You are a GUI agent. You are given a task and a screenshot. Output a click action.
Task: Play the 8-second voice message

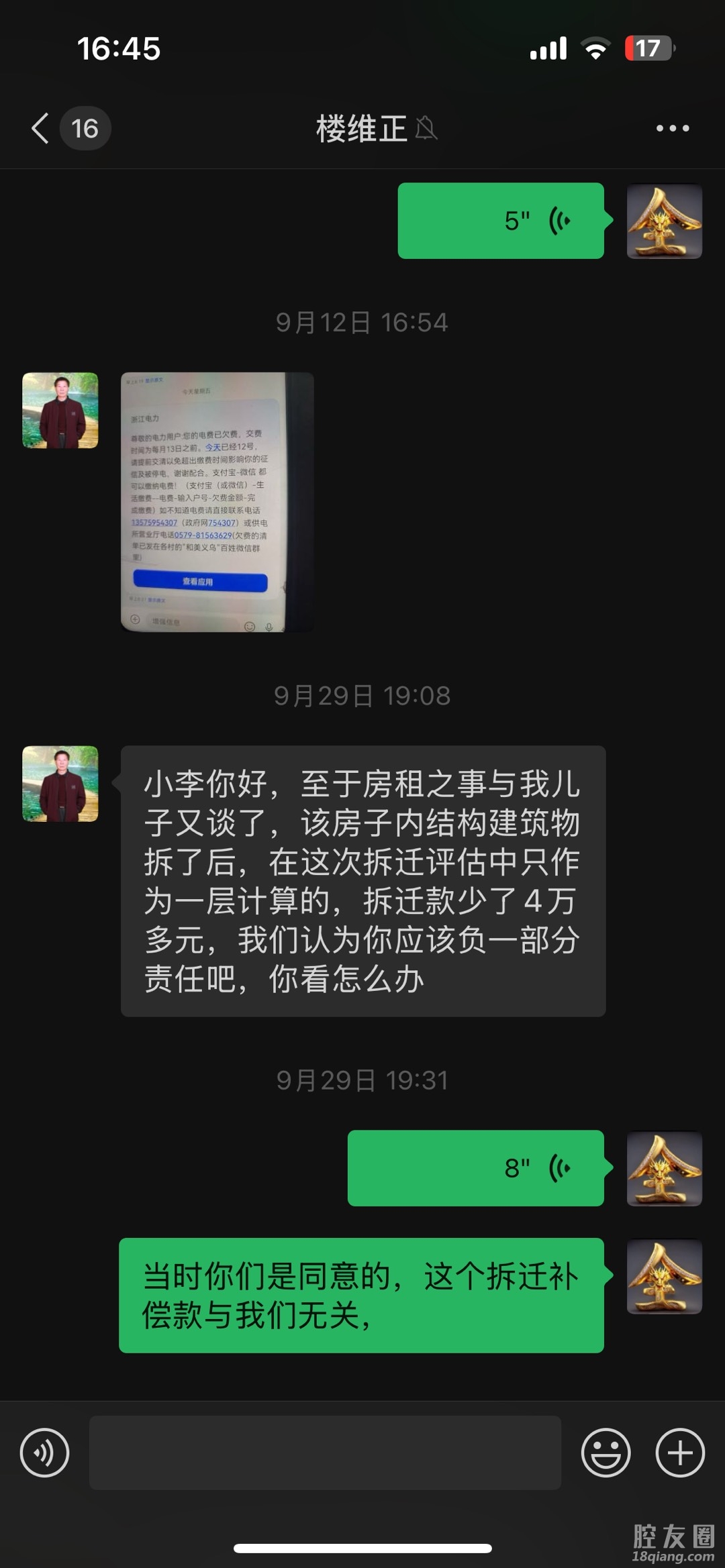[x=475, y=1168]
